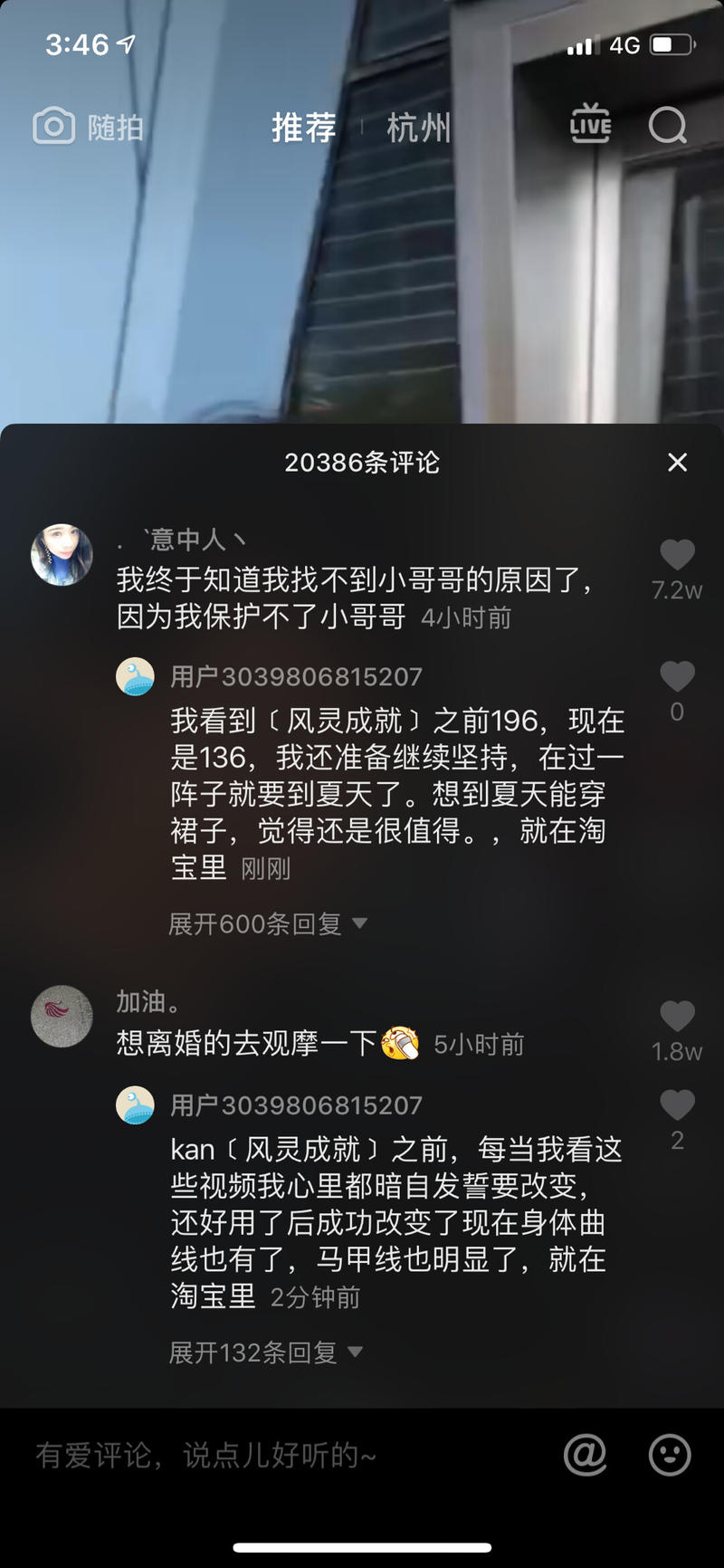Viewport: 724px width, 1568px height.
Task: Tap the heart icon on the 意中人 comment
Action: click(x=677, y=555)
